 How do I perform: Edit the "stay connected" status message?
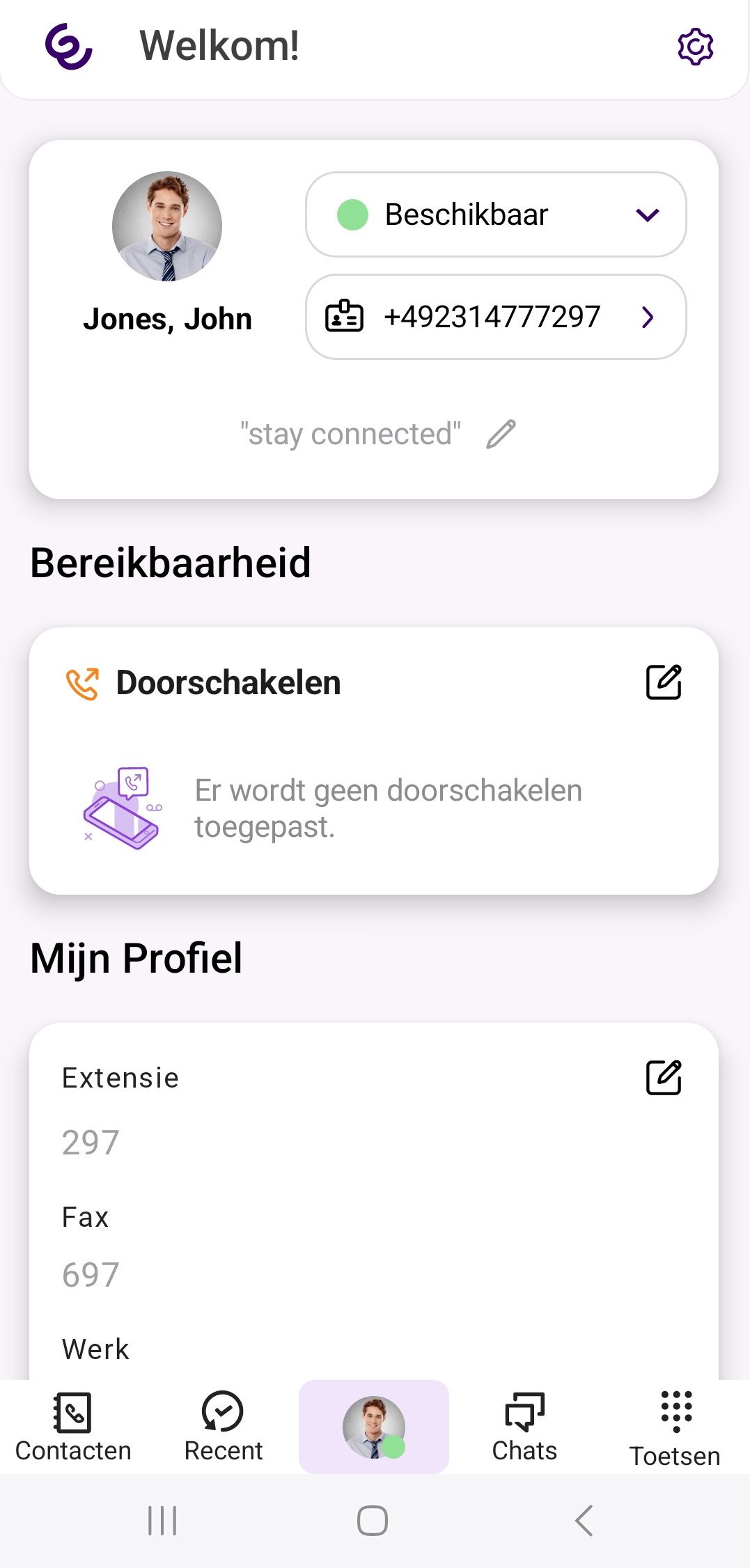[501, 434]
